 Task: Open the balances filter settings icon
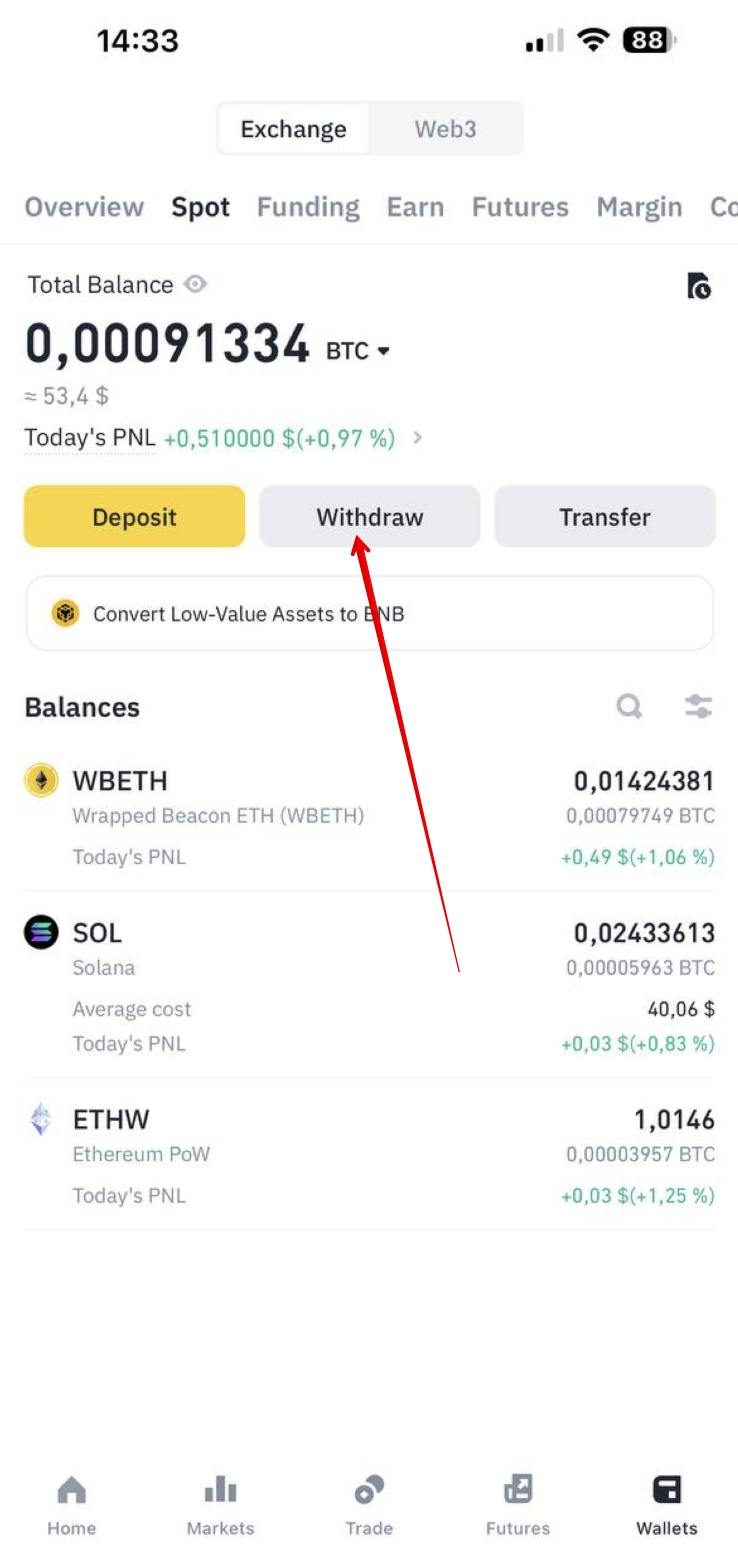pos(698,707)
